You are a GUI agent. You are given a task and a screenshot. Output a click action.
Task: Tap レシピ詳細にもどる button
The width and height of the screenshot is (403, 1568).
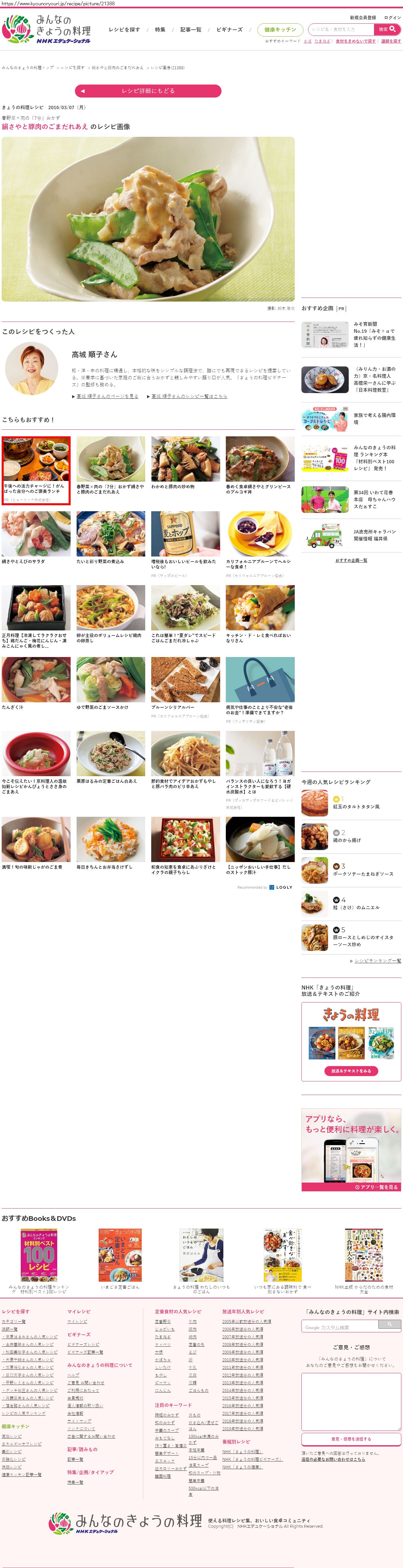coord(148,91)
